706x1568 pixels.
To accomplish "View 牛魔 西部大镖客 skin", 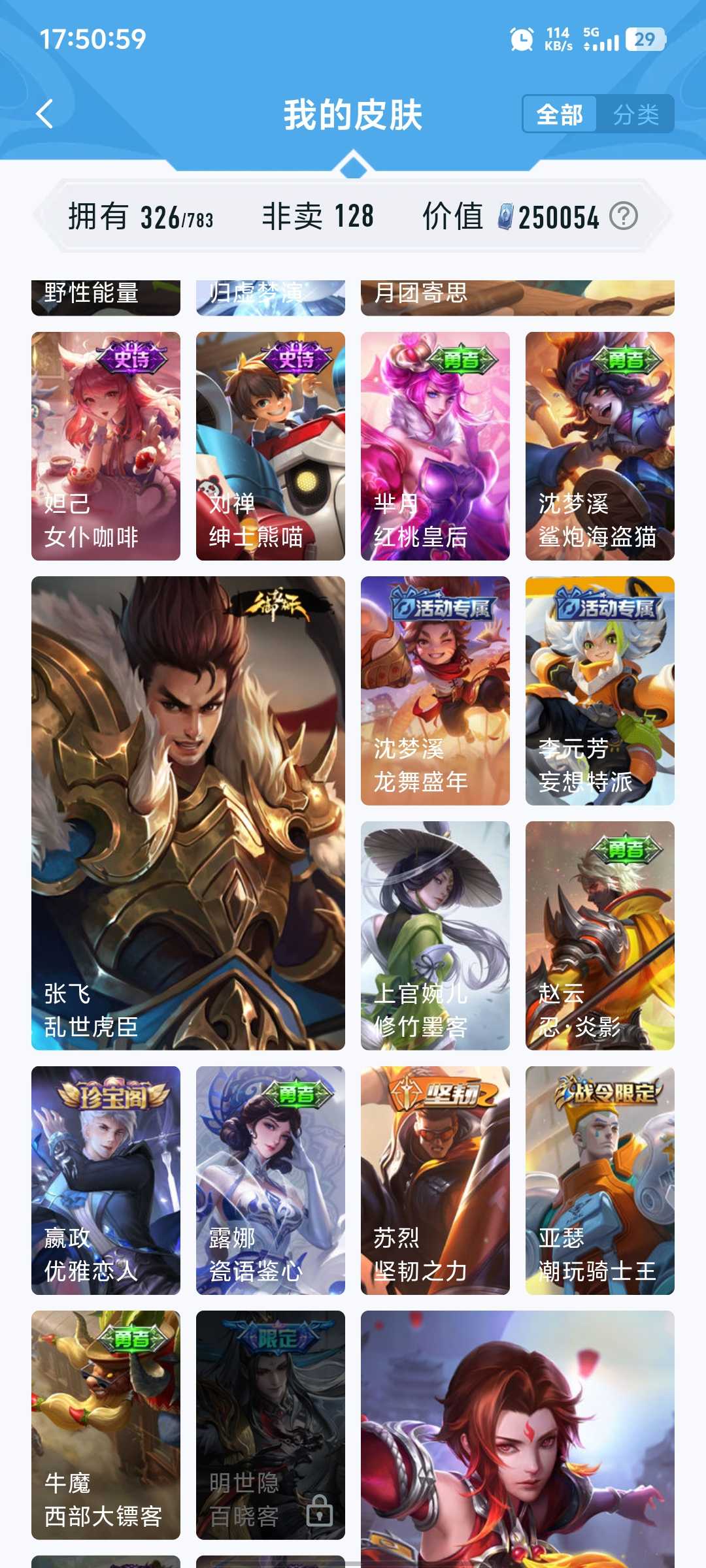I will [x=106, y=1425].
